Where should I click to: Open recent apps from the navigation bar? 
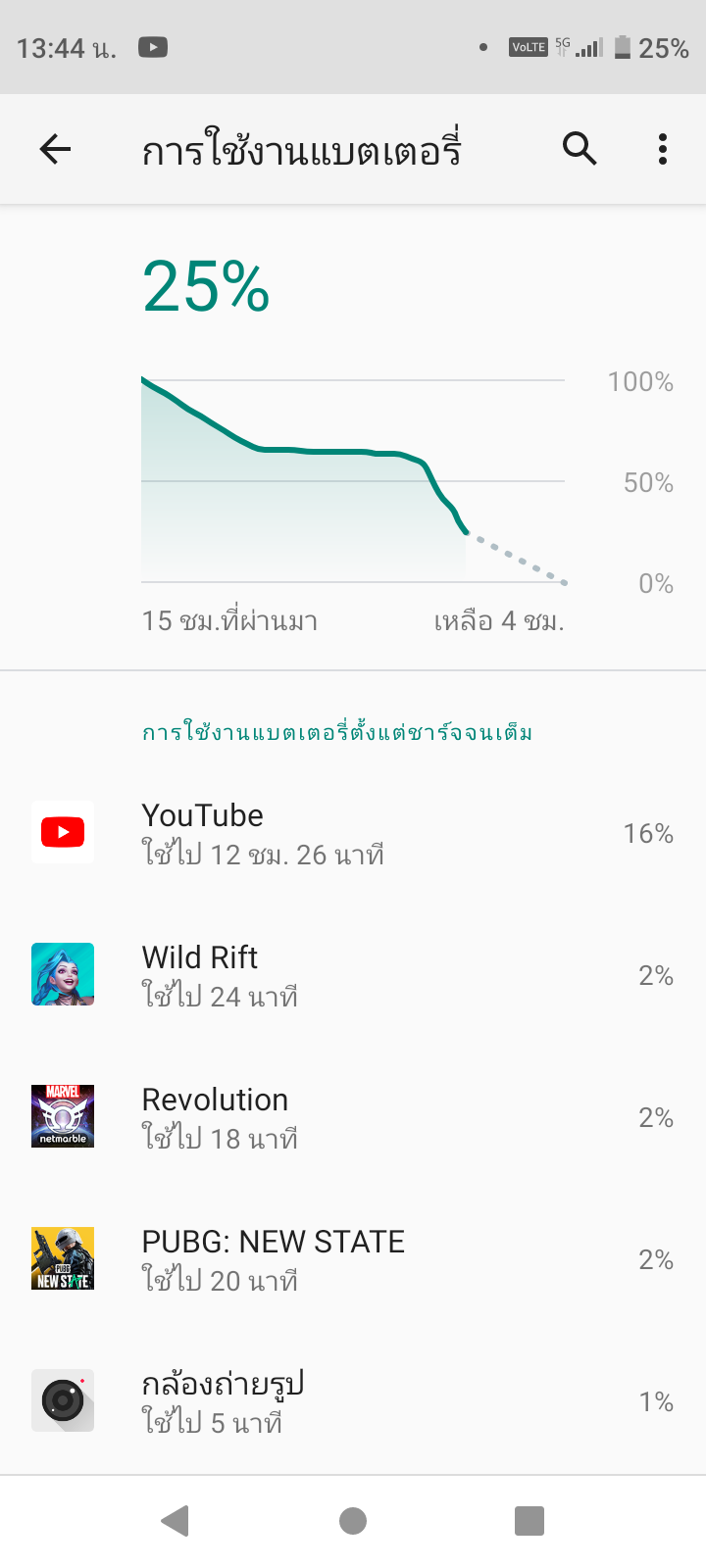pos(529,1521)
